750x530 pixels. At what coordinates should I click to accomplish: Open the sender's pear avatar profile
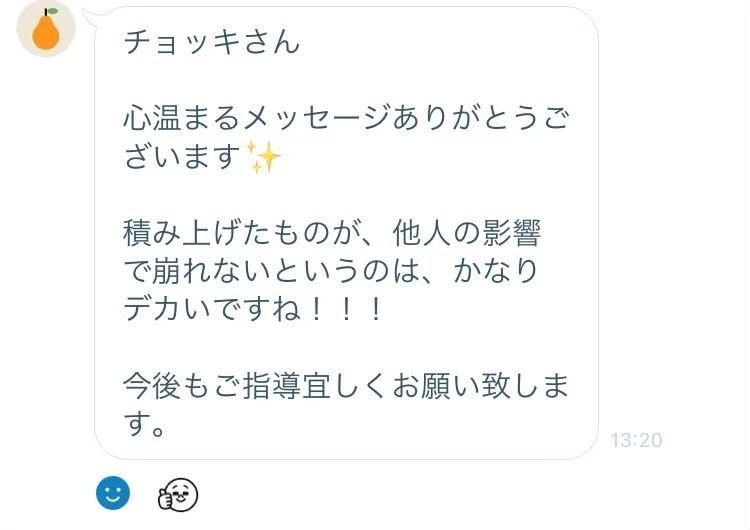tap(46, 29)
